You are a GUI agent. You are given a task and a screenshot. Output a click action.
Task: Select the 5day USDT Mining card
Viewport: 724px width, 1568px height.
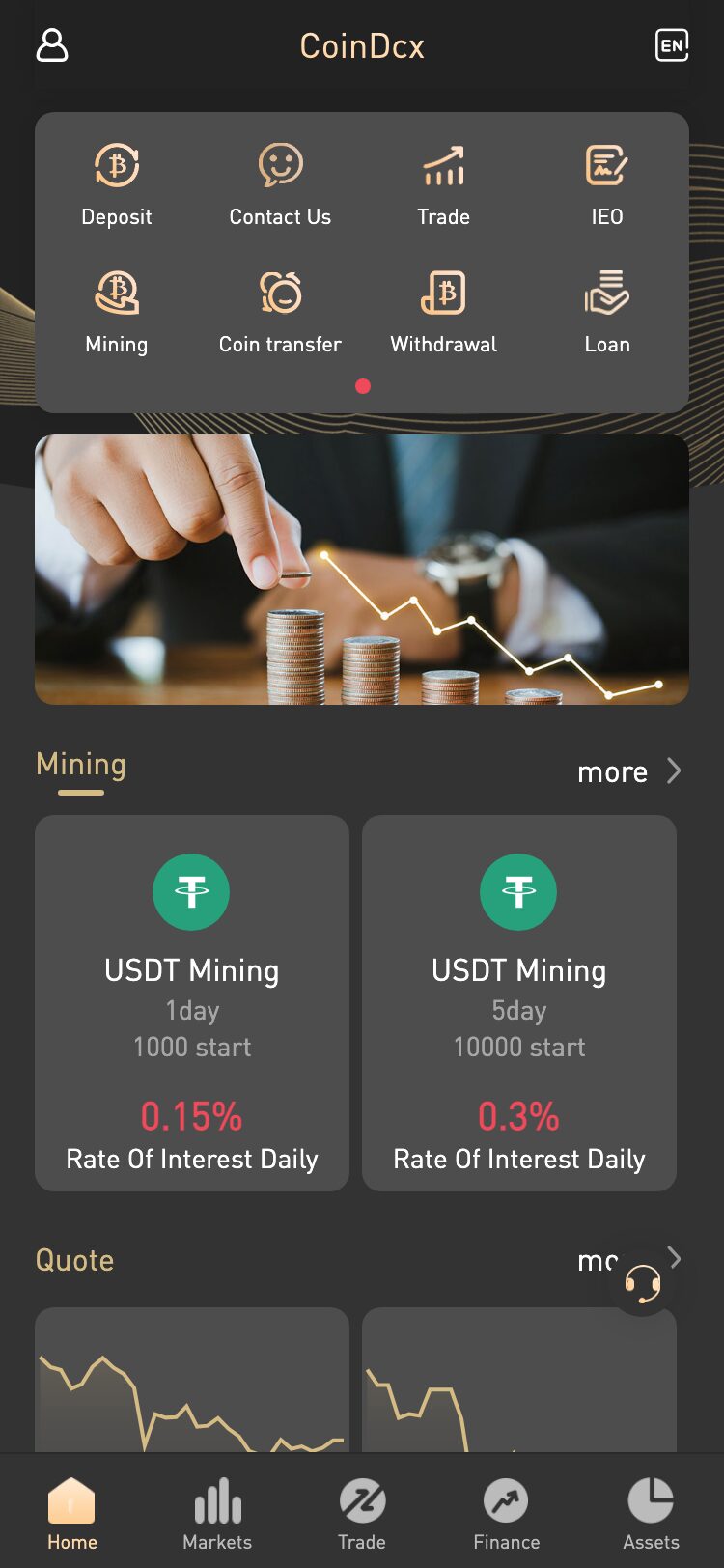[518, 1002]
